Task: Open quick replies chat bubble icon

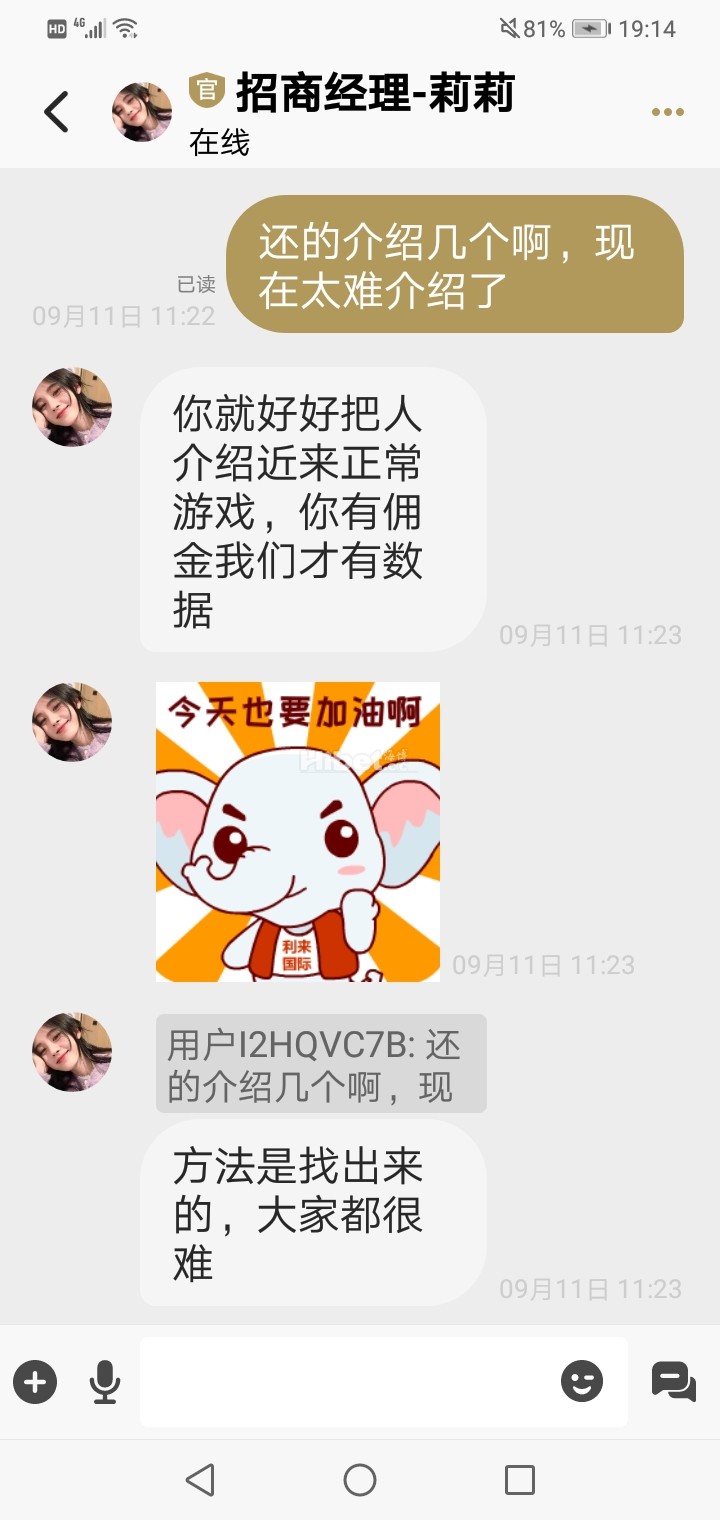Action: click(x=673, y=1383)
